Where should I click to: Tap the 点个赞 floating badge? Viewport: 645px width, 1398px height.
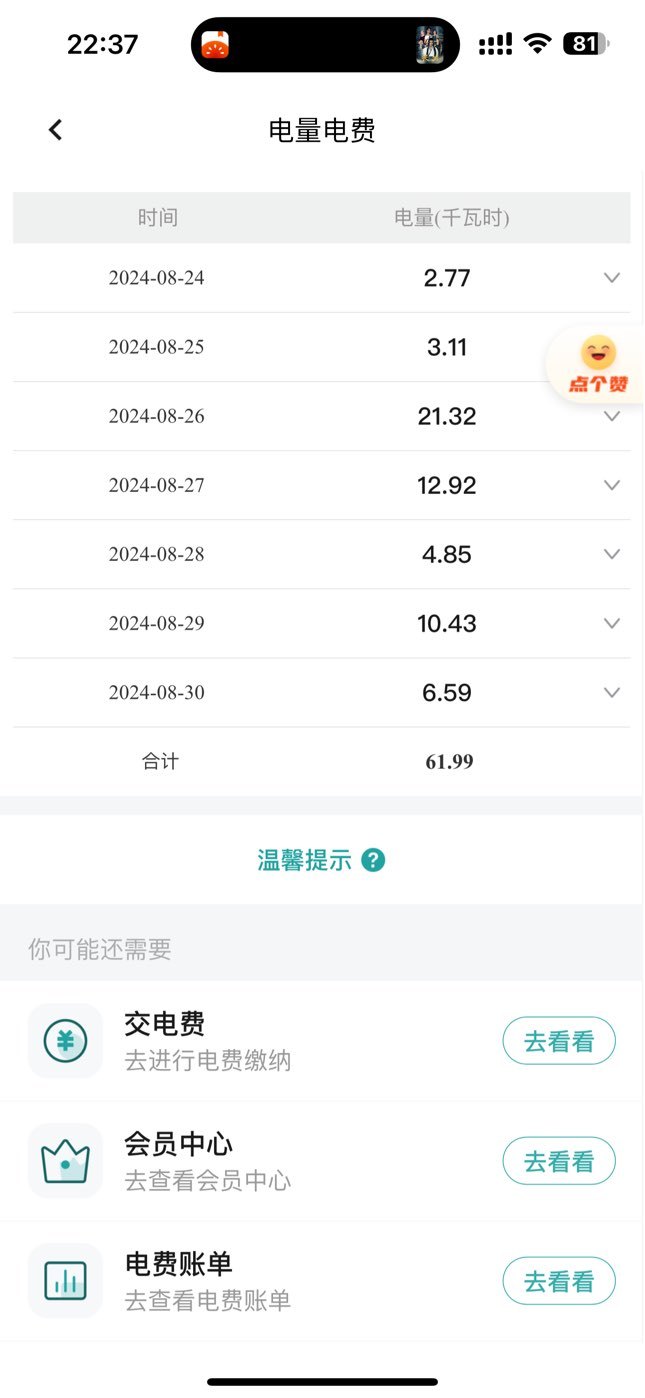[x=597, y=365]
